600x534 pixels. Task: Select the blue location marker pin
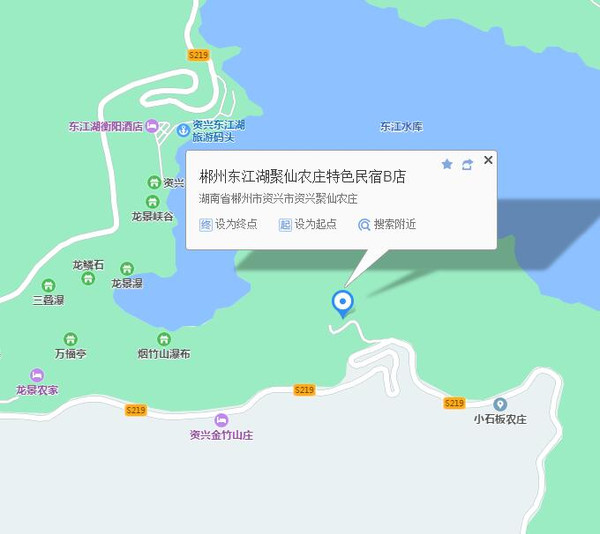click(343, 302)
